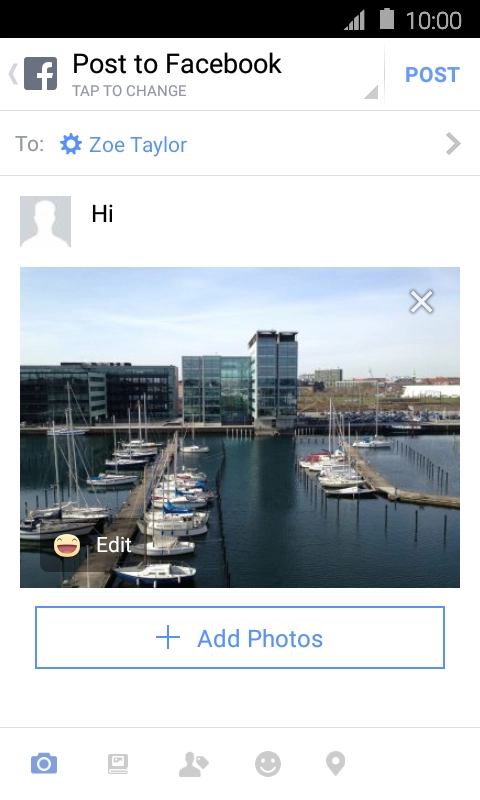The height and width of the screenshot is (800, 480).
Task: Add a feeling or activity smiley
Action: (268, 764)
